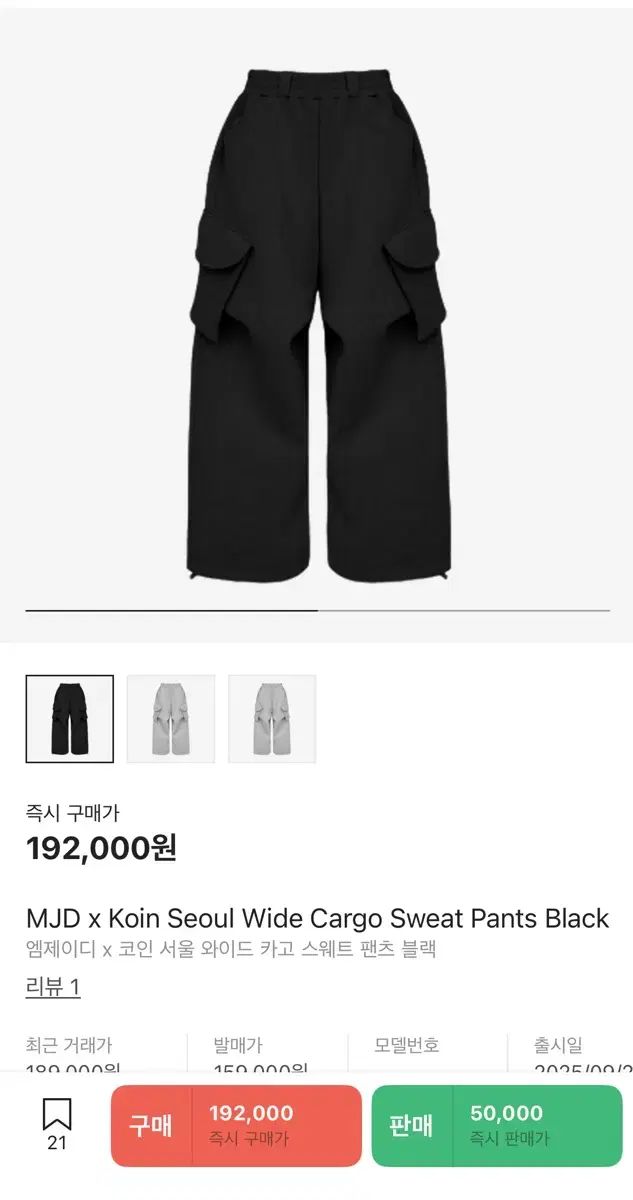The width and height of the screenshot is (633, 1200).
Task: Open the main product image
Action: 317,320
